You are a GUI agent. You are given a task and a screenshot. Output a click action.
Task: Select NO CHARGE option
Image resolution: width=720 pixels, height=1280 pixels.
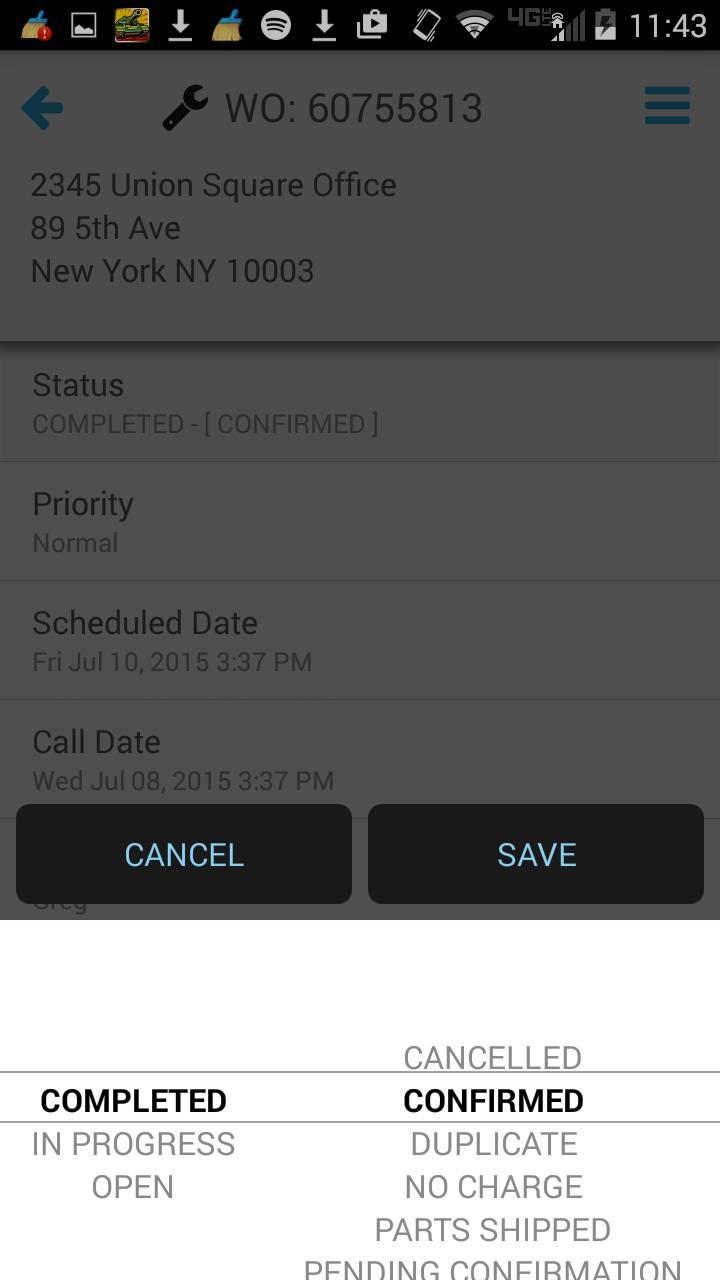point(493,1187)
